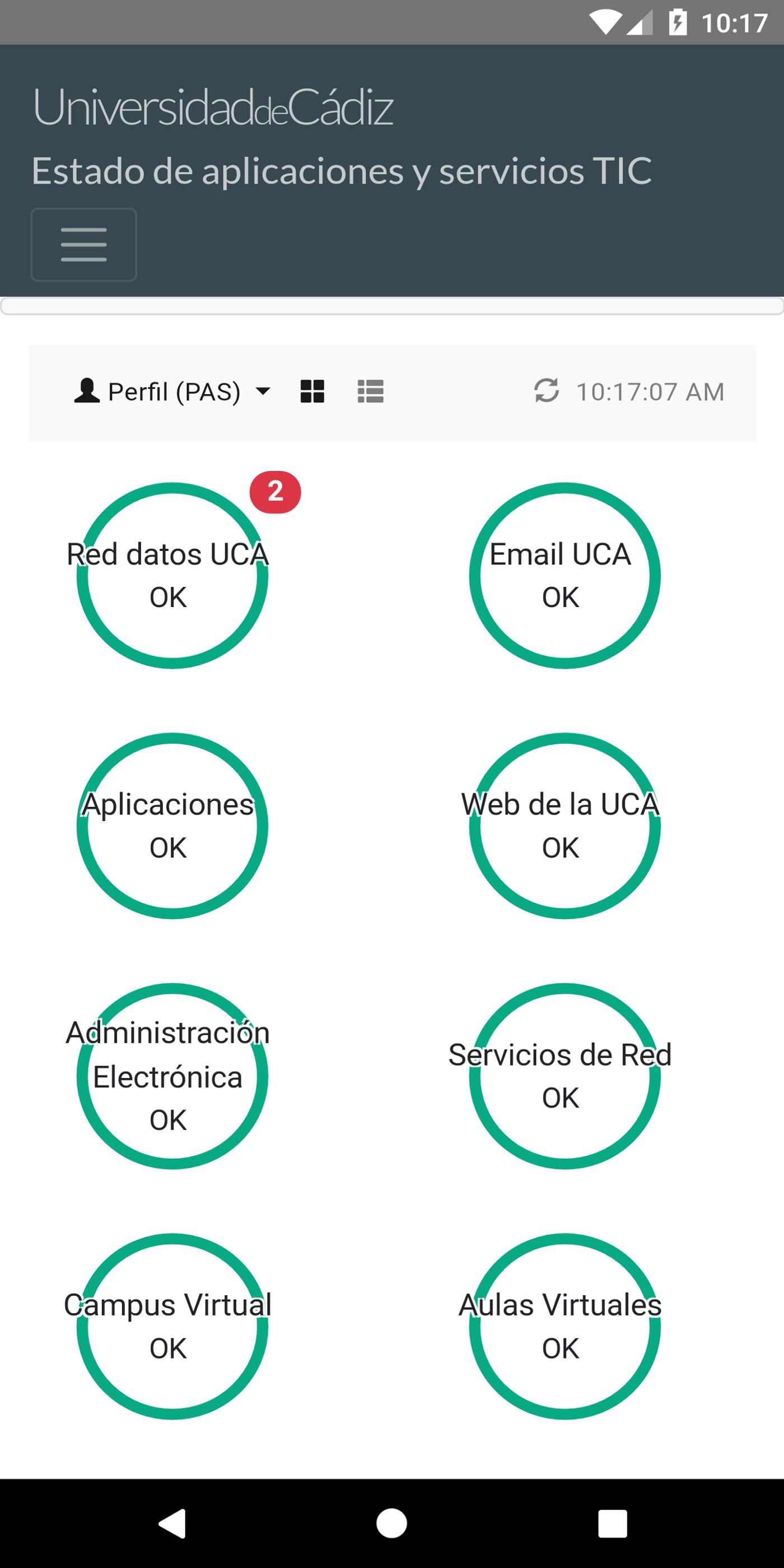Image resolution: width=784 pixels, height=1568 pixels.
Task: Open Aplicaciones status circle
Action: pyautogui.click(x=172, y=826)
